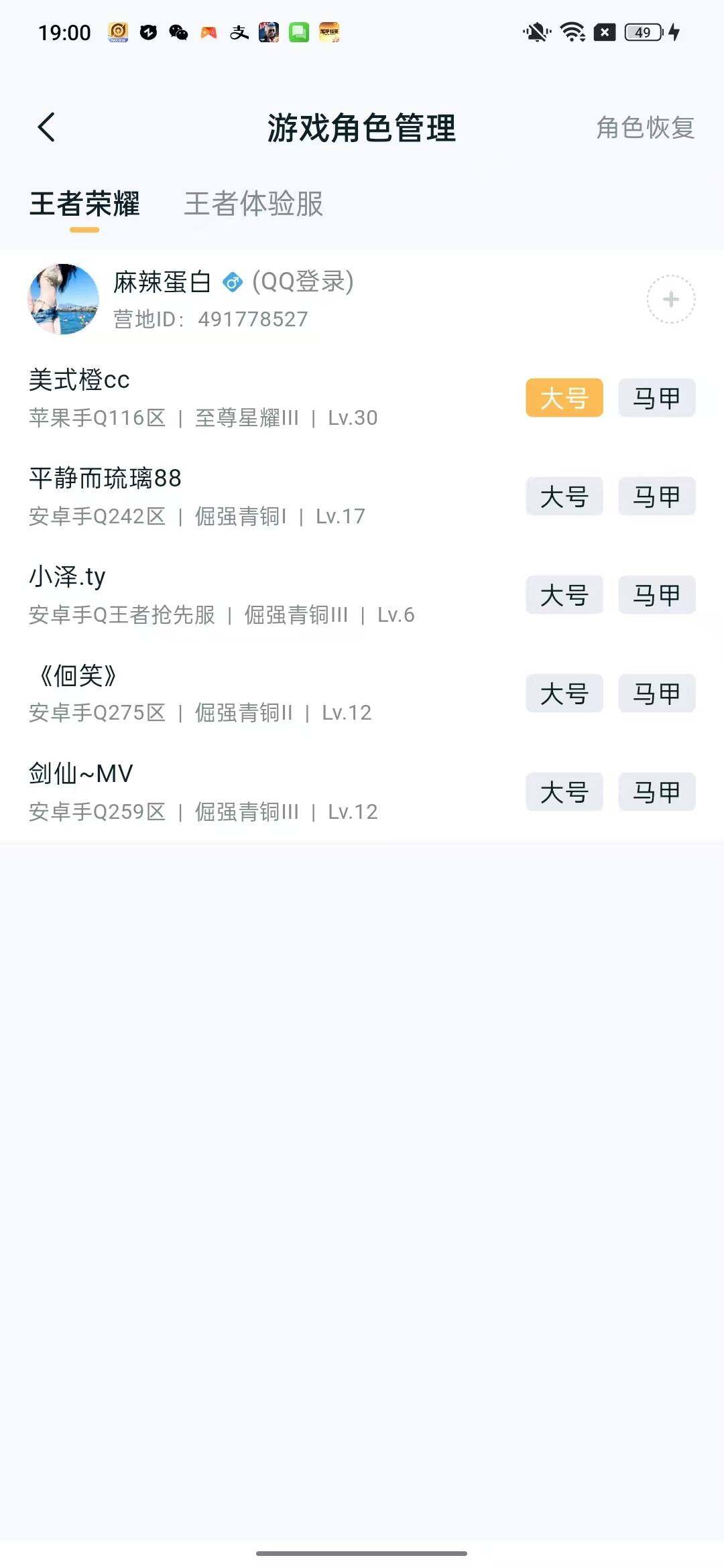
Task: Set 剑仙~MV as 大号
Action: point(564,792)
